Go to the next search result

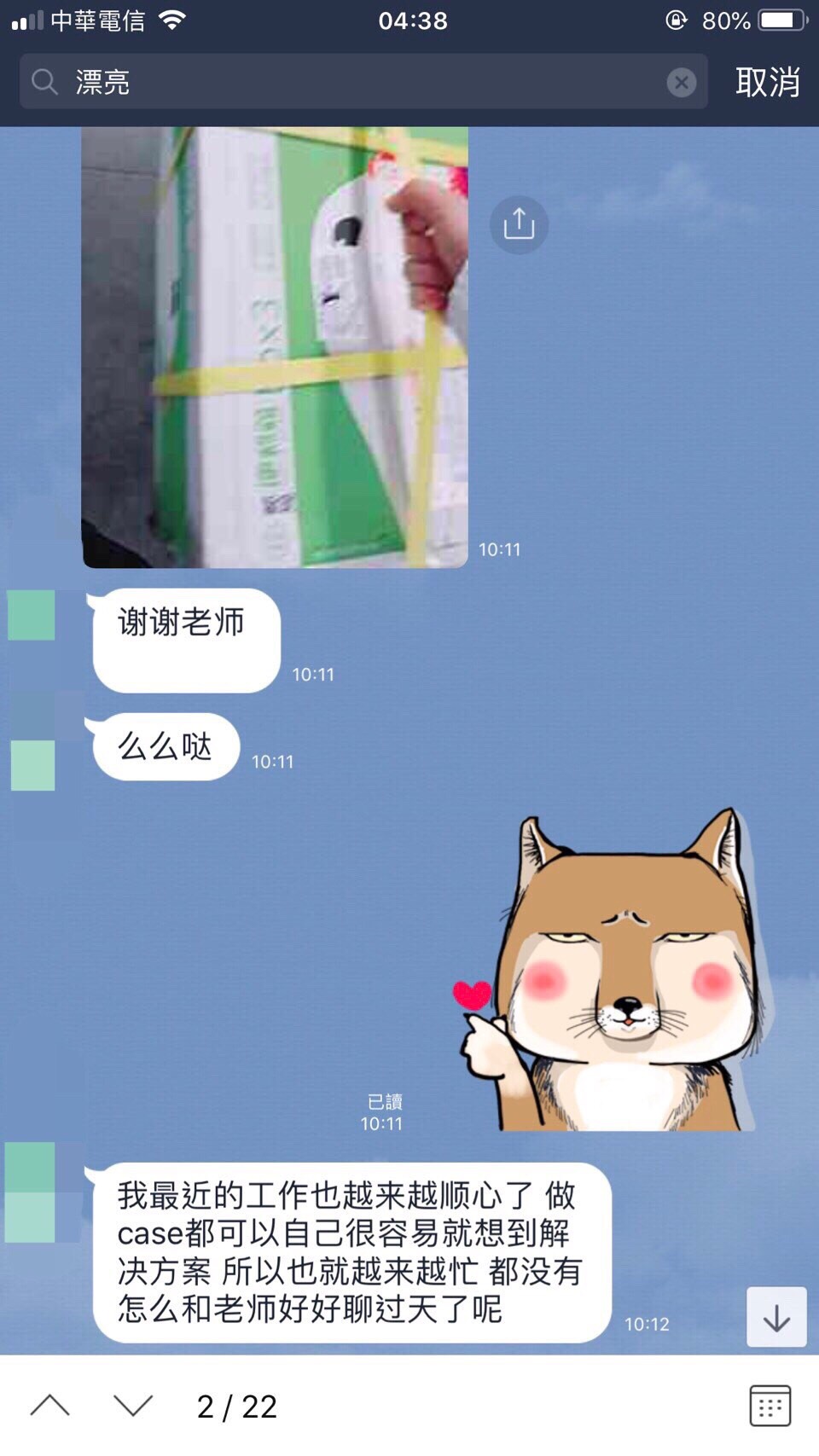[x=133, y=1406]
